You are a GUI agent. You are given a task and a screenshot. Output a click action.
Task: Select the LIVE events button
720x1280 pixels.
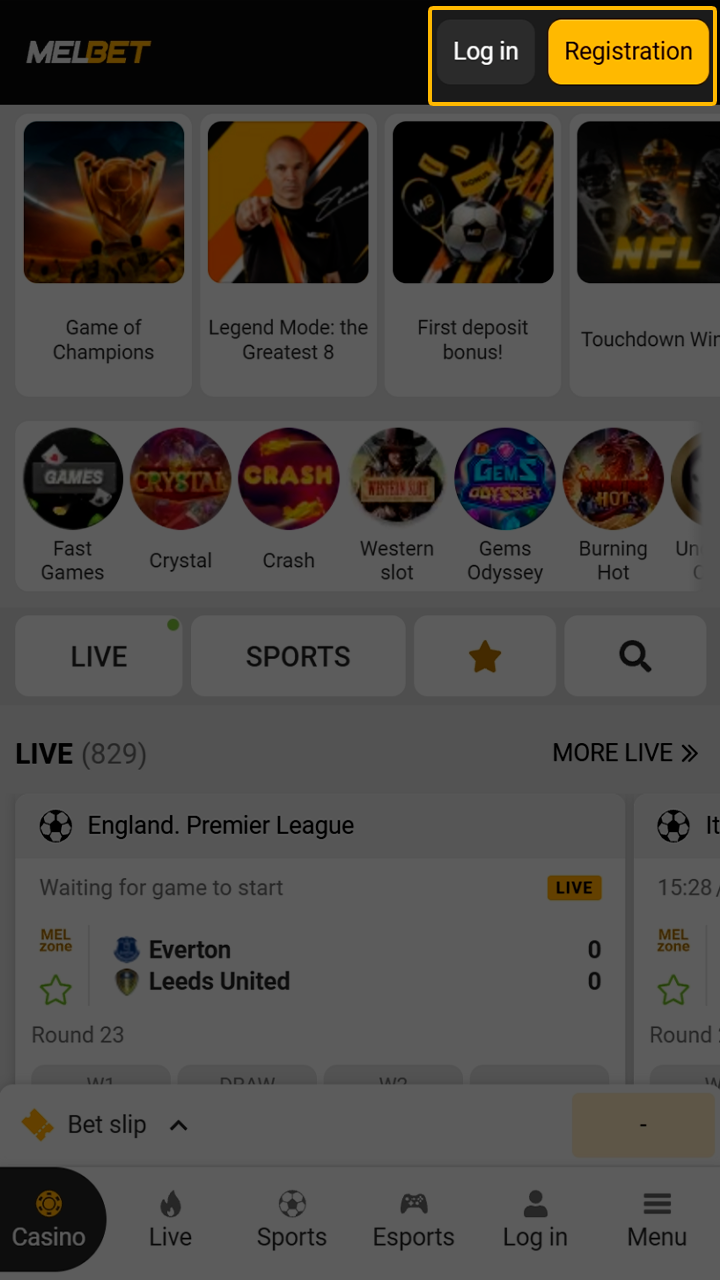click(99, 656)
